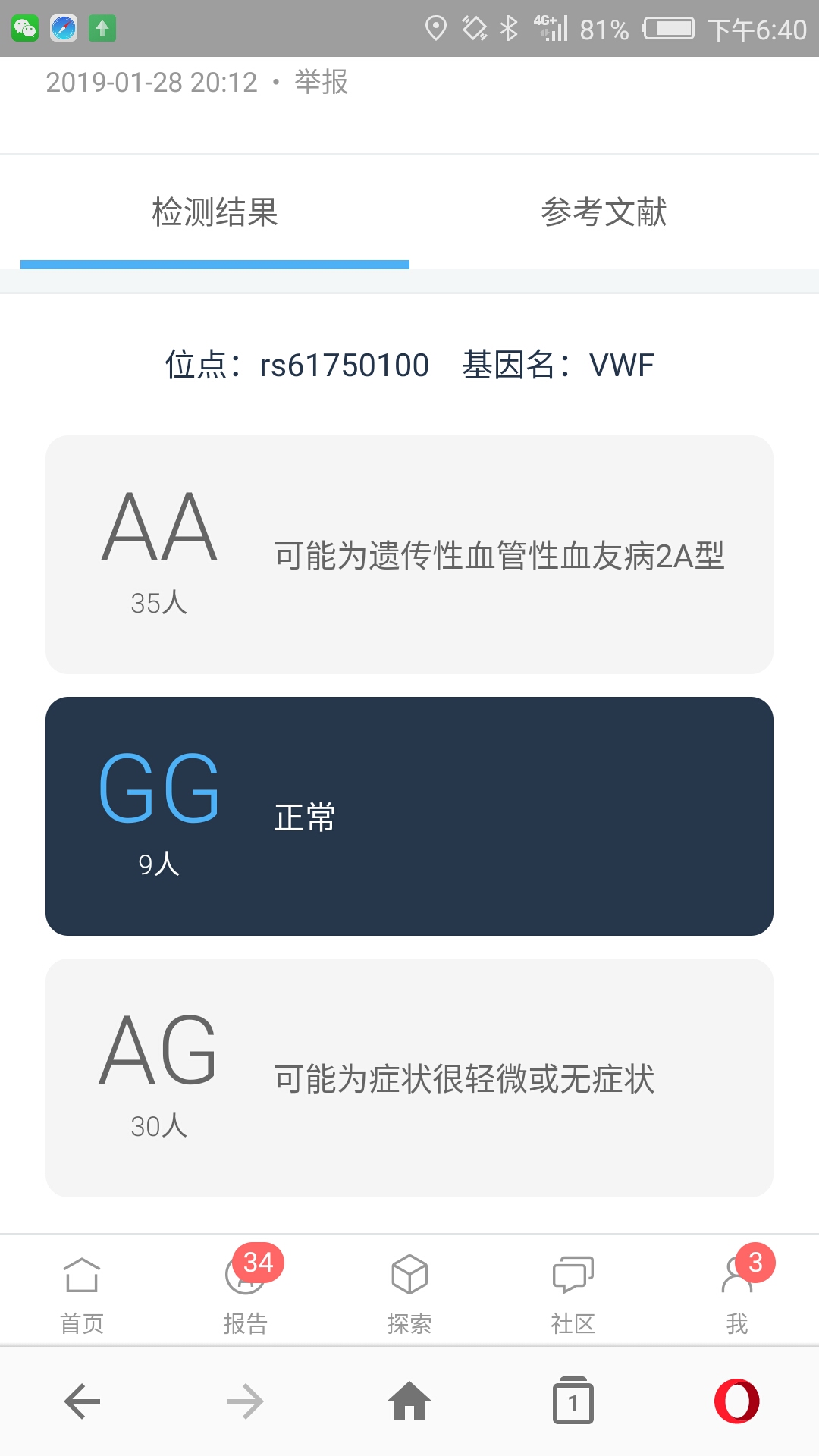
Task: Select the 检测结果 tab
Action: (215, 212)
